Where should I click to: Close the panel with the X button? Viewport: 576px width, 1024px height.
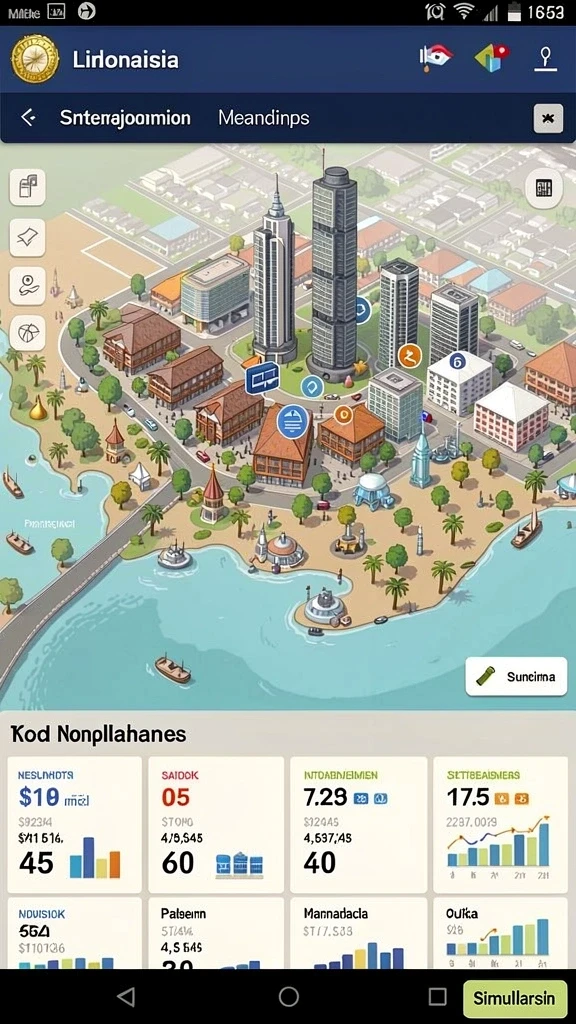pyautogui.click(x=548, y=118)
